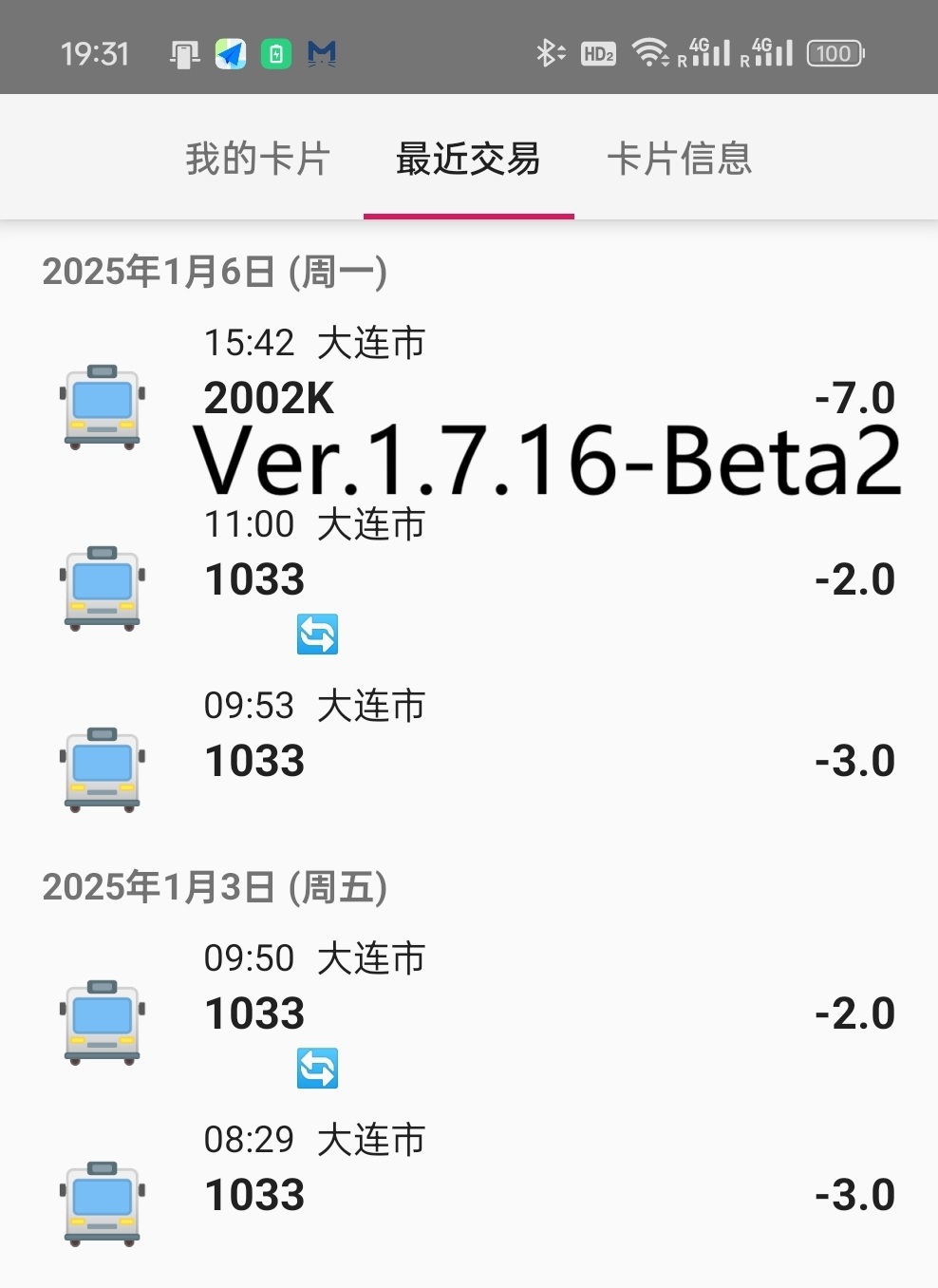Screen dimensions: 938x1288
Task: Open the 卡片信息 tab
Action: click(x=679, y=159)
